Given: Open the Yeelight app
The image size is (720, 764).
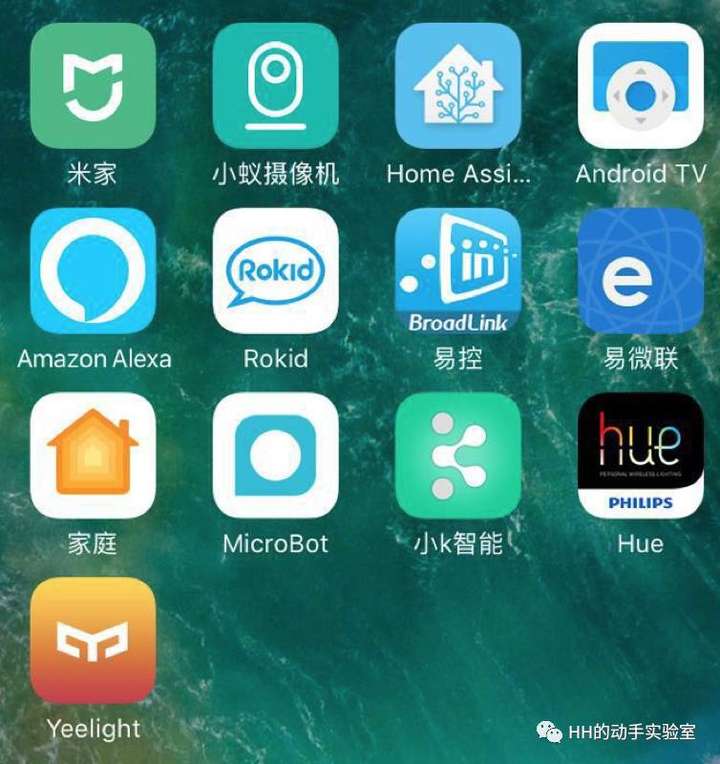Looking at the screenshot, I should 93,640.
